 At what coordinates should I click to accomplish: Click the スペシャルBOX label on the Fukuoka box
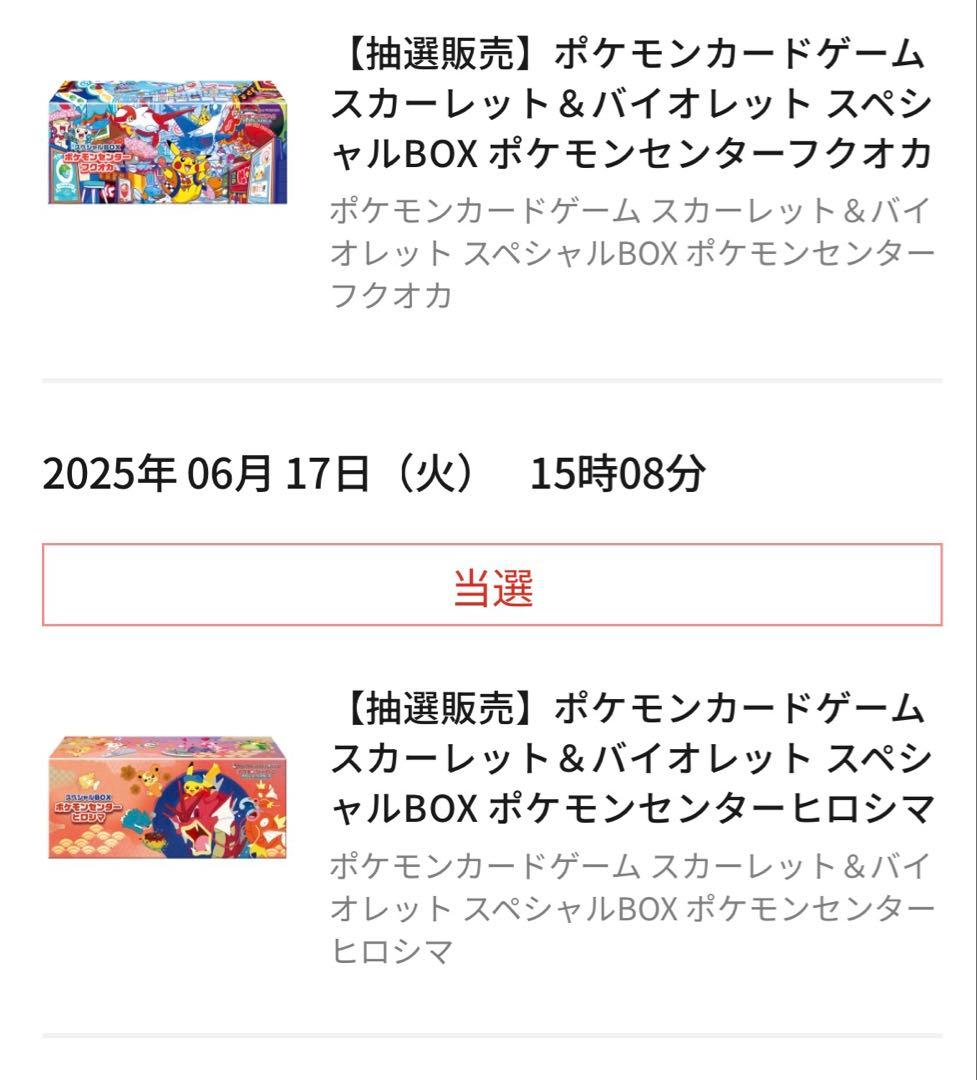pyautogui.click(x=95, y=147)
